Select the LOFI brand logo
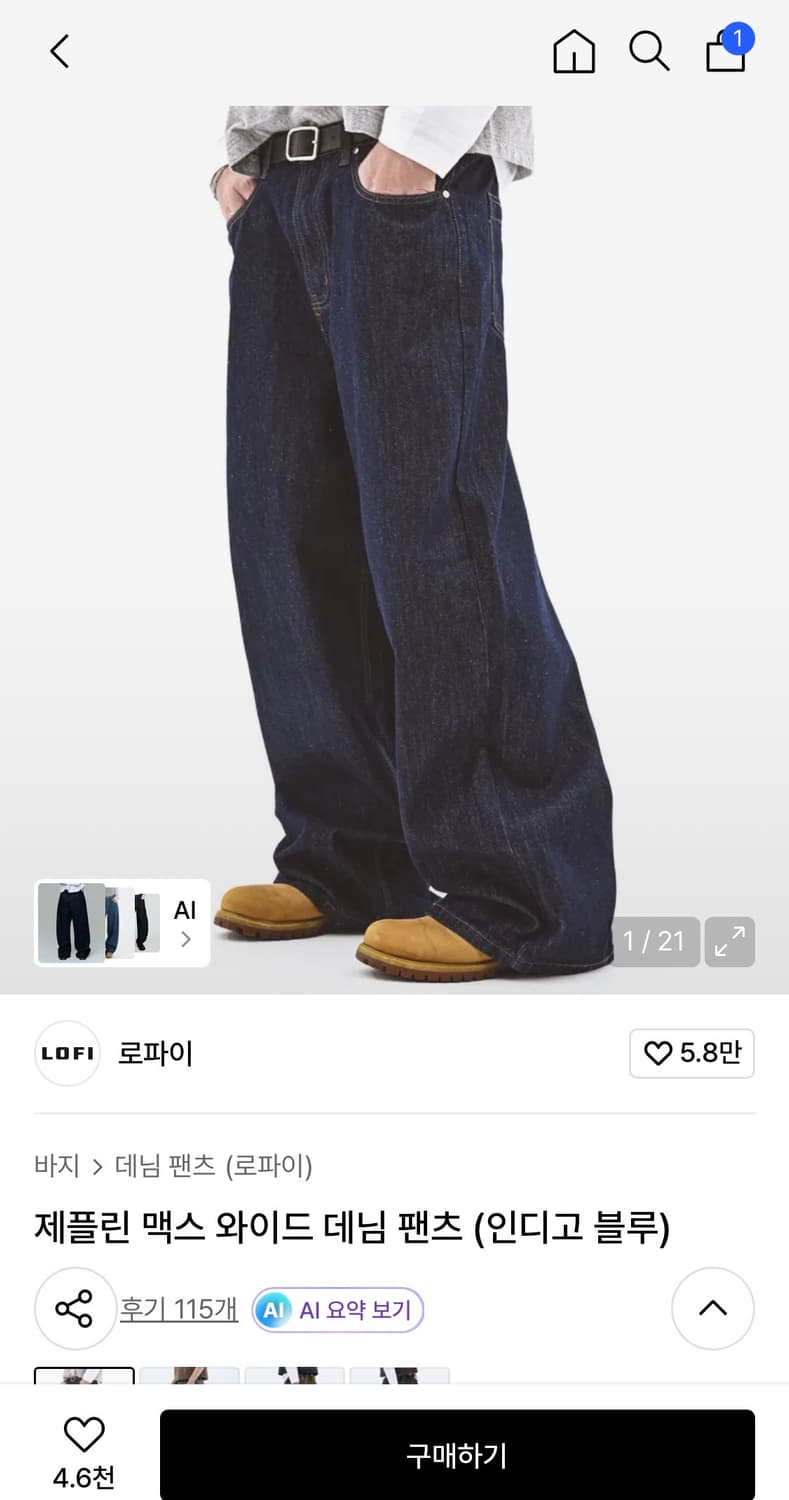 tap(66, 1053)
